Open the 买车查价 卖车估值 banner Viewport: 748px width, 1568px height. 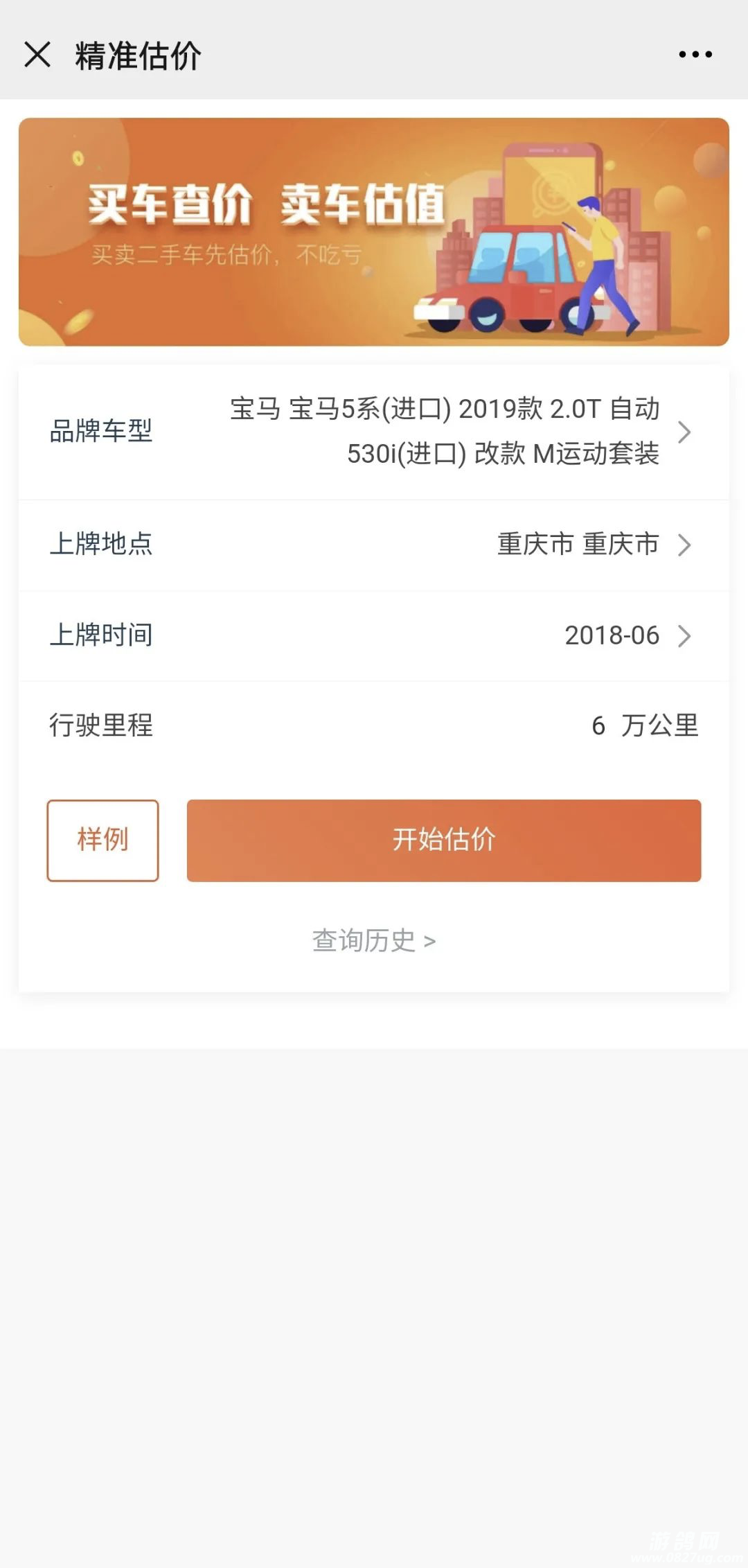click(374, 231)
